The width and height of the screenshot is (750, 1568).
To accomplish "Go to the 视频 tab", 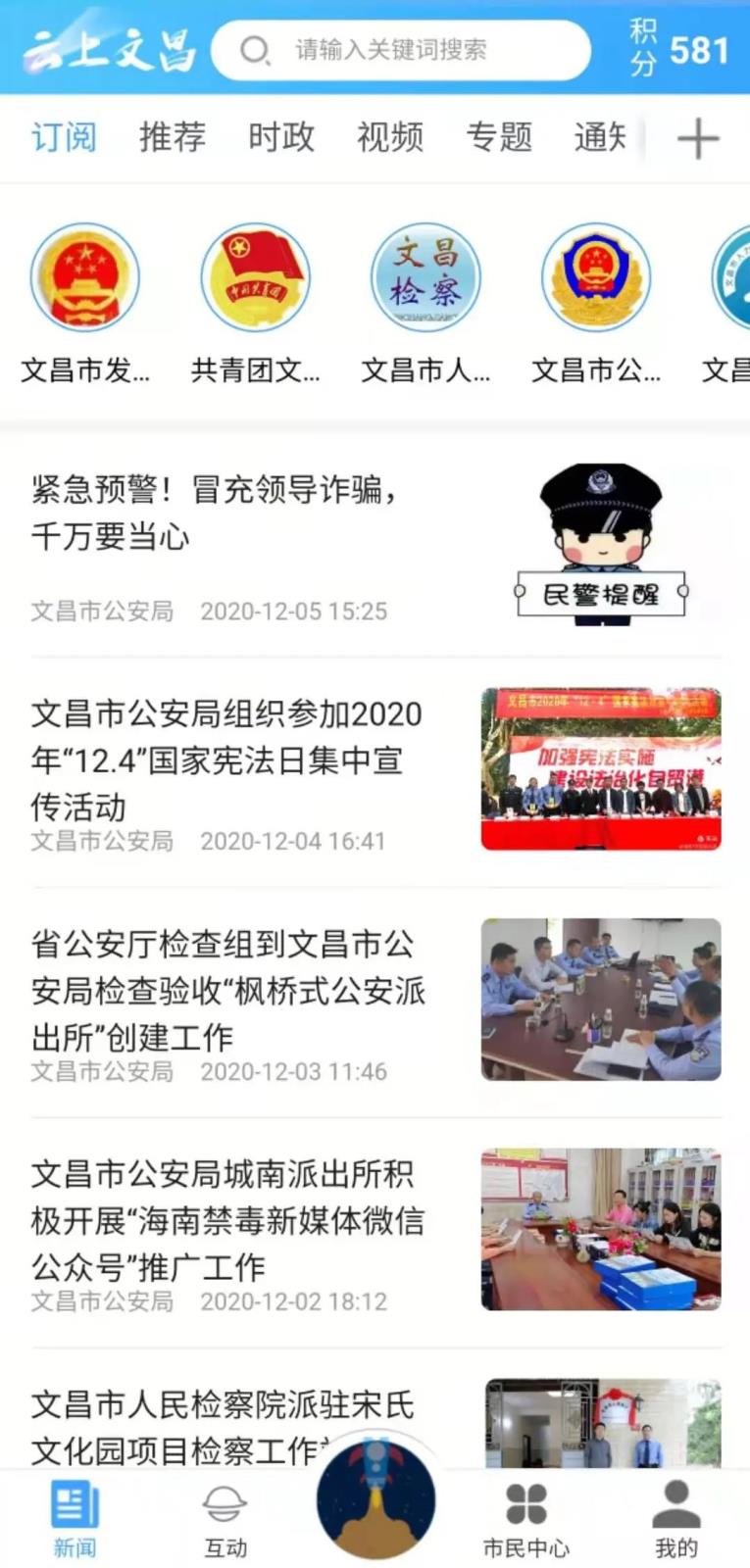I will tap(390, 137).
